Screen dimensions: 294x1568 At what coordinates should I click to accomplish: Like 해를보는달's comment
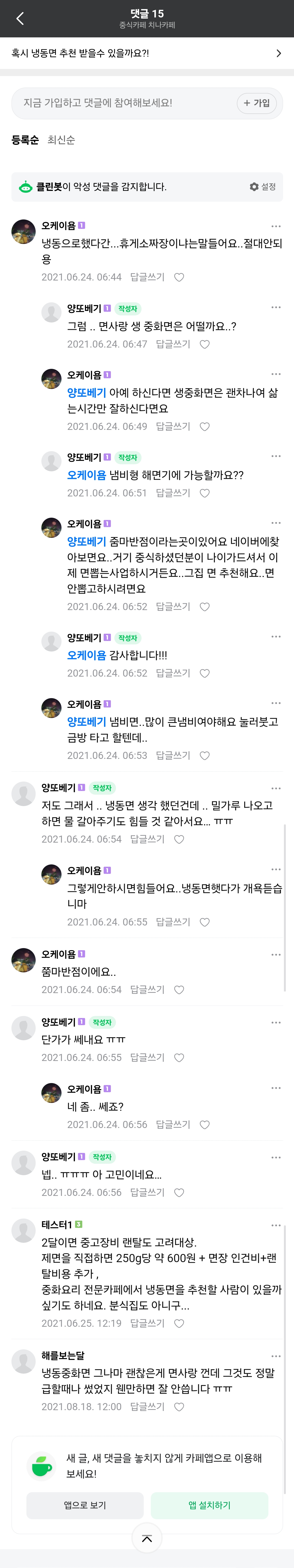(x=179, y=1407)
